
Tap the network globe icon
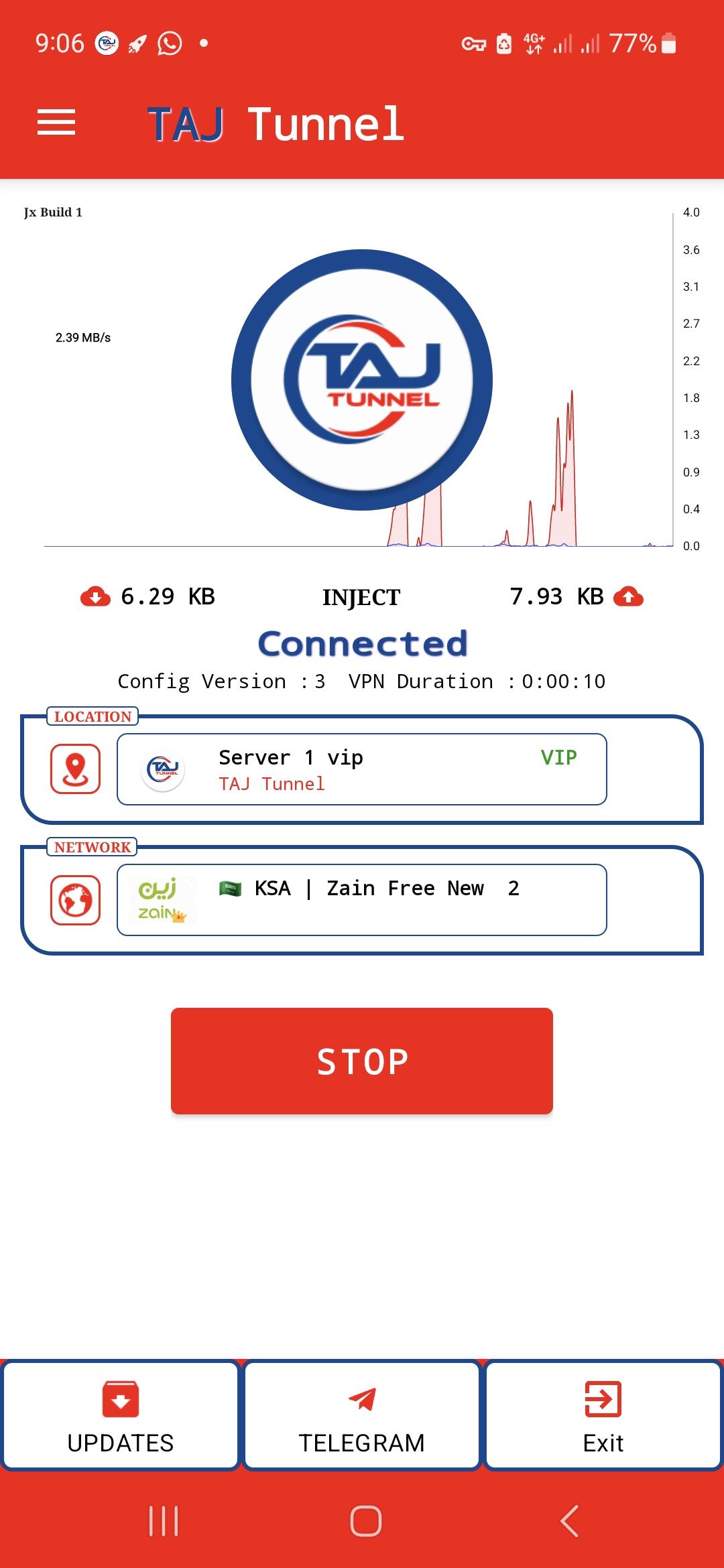tap(76, 900)
